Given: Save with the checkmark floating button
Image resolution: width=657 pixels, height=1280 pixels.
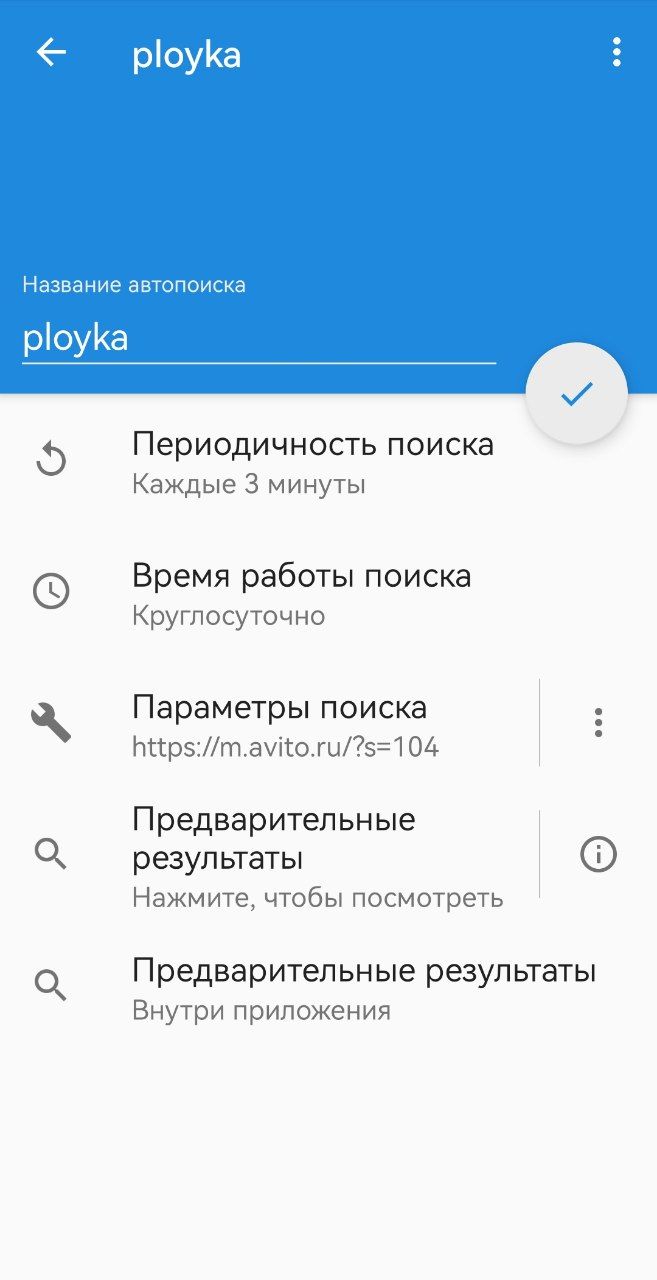Looking at the screenshot, I should point(576,394).
